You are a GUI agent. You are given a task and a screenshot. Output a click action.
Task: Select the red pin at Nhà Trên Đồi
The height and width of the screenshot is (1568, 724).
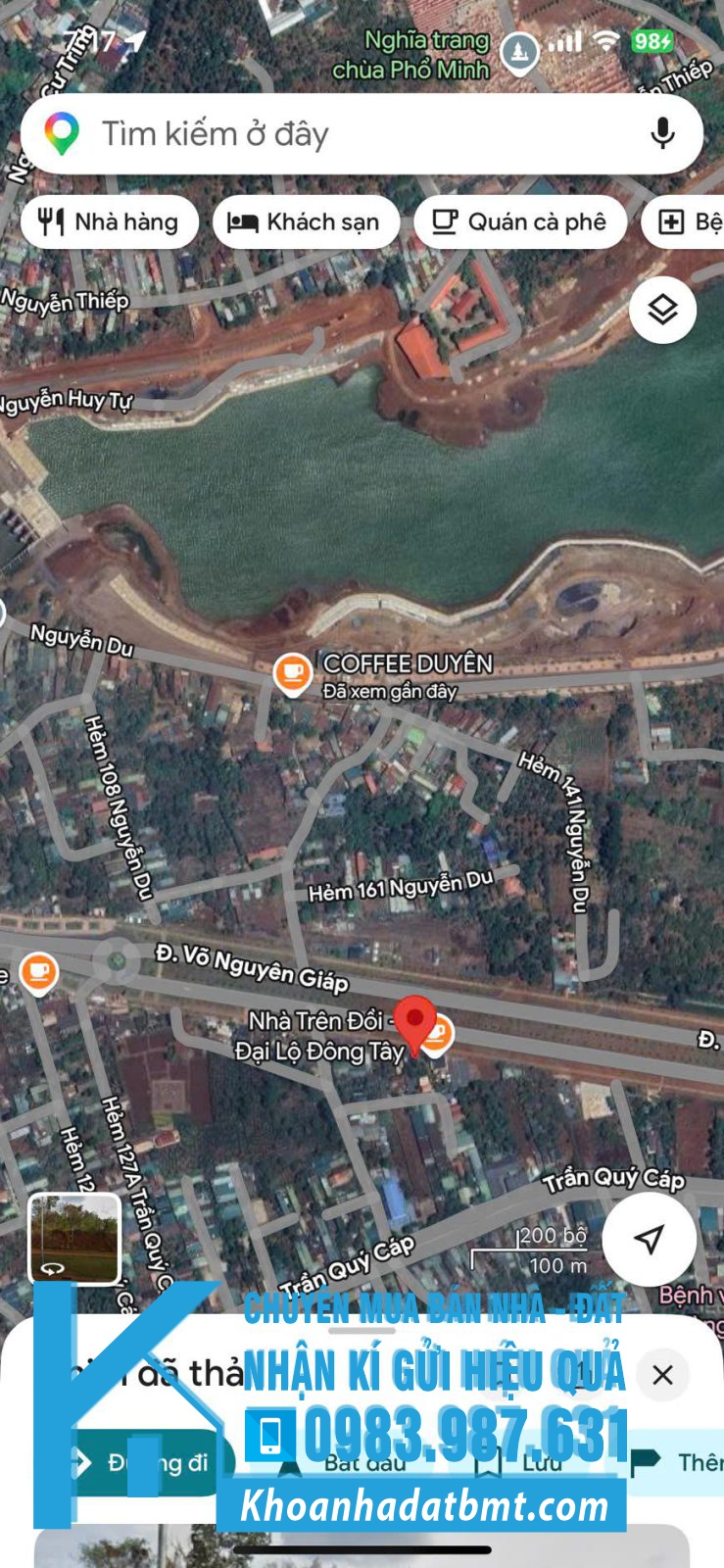pyautogui.click(x=414, y=1024)
